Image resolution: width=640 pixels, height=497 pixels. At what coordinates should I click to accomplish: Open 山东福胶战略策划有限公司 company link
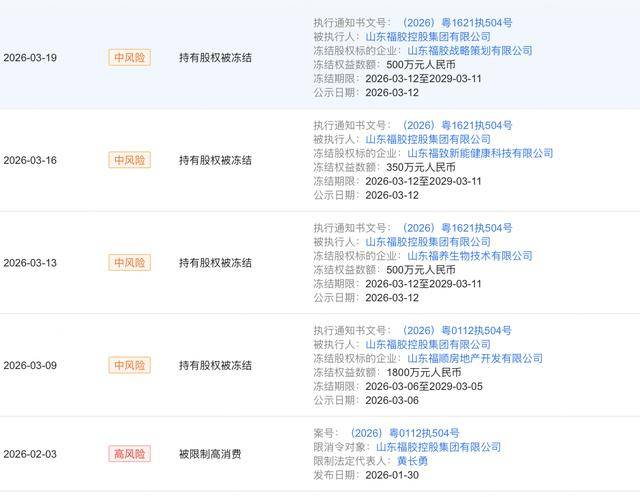[x=470, y=50]
